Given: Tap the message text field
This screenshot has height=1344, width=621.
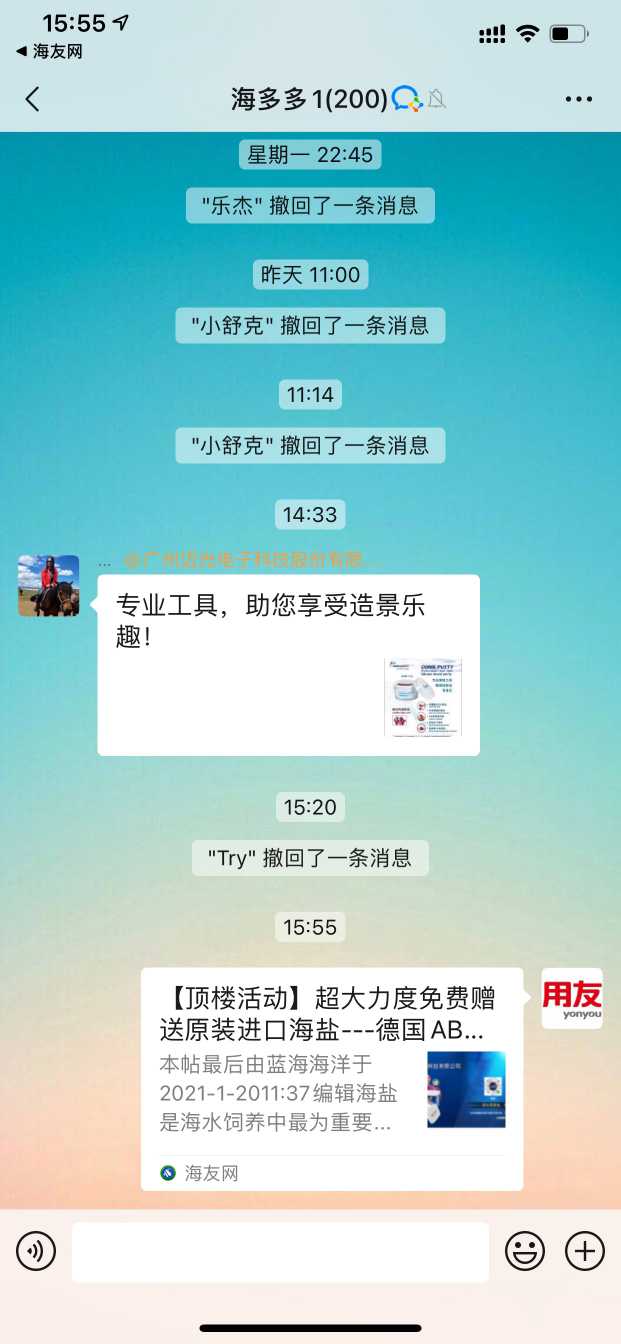Looking at the screenshot, I should 280,1251.
